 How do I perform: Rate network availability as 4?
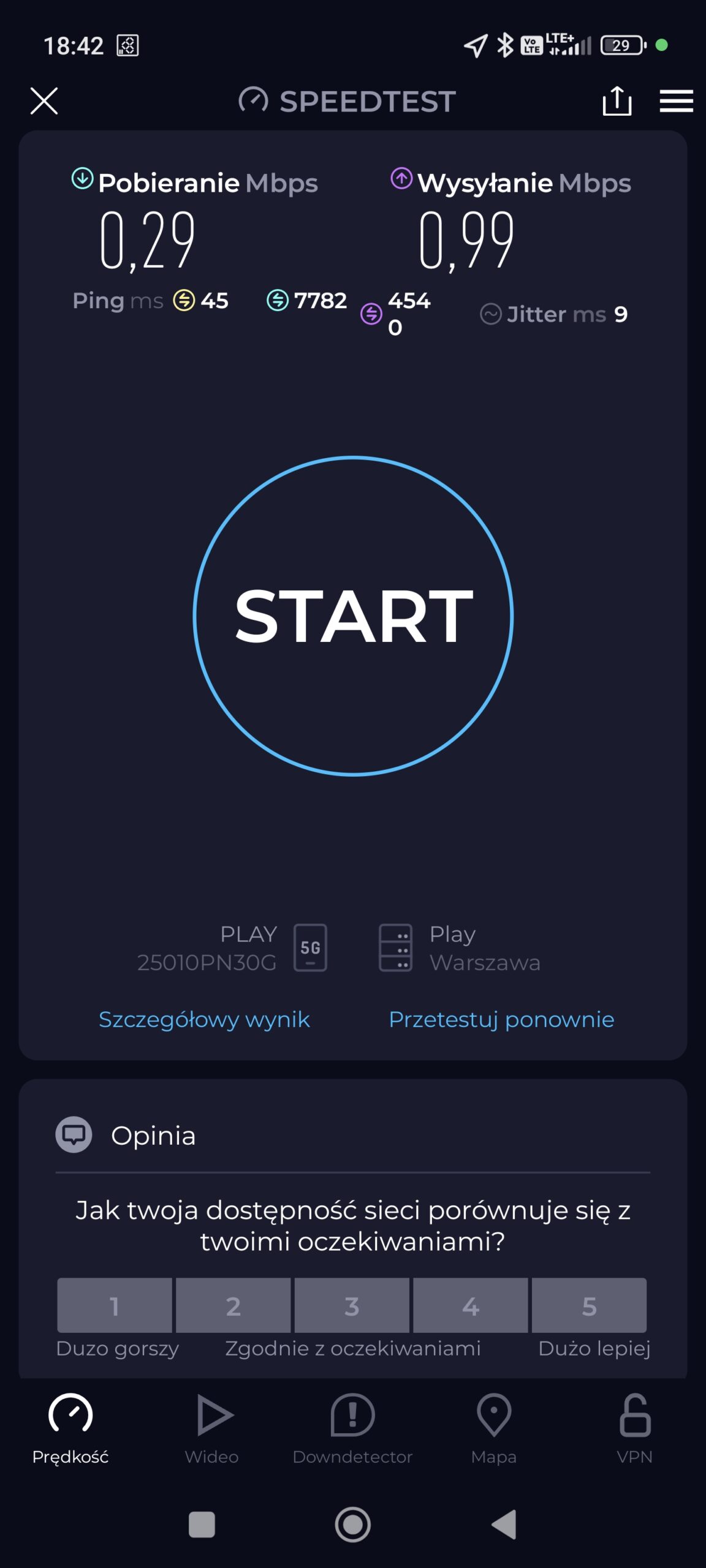470,1305
